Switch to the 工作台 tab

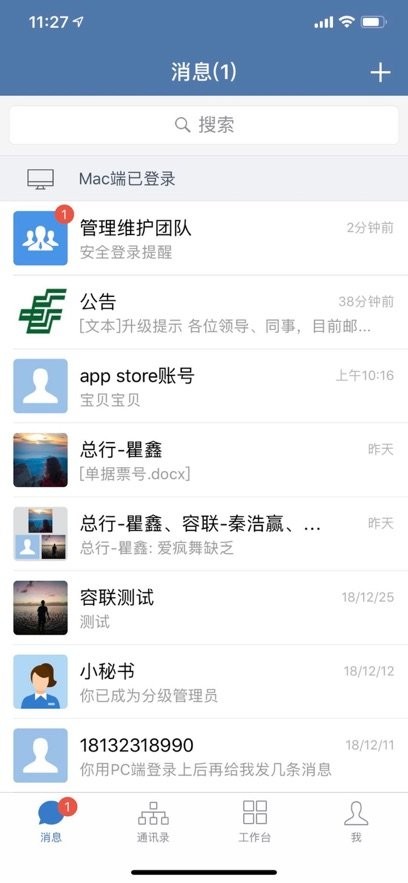[x=255, y=822]
